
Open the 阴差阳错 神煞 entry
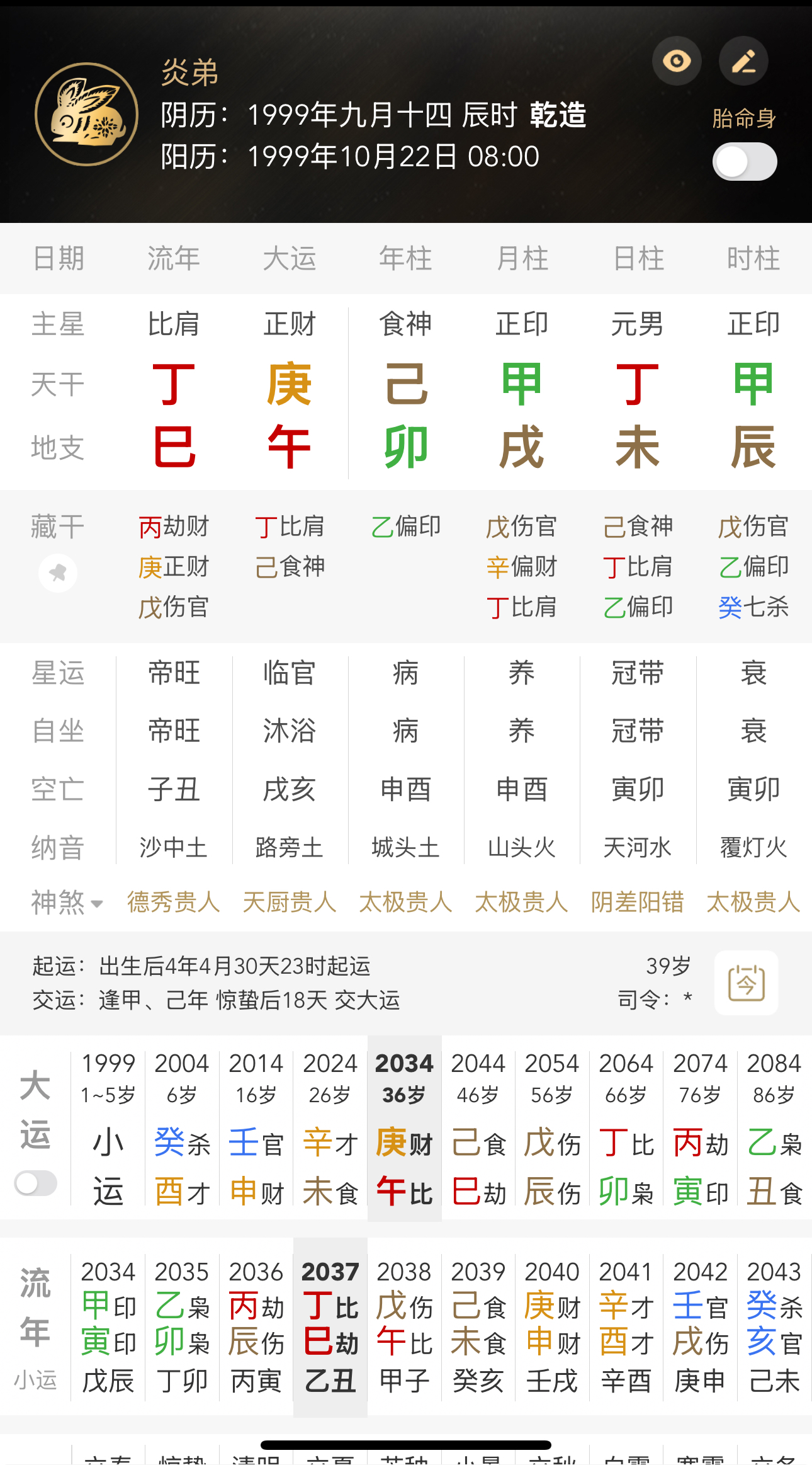[x=637, y=903]
